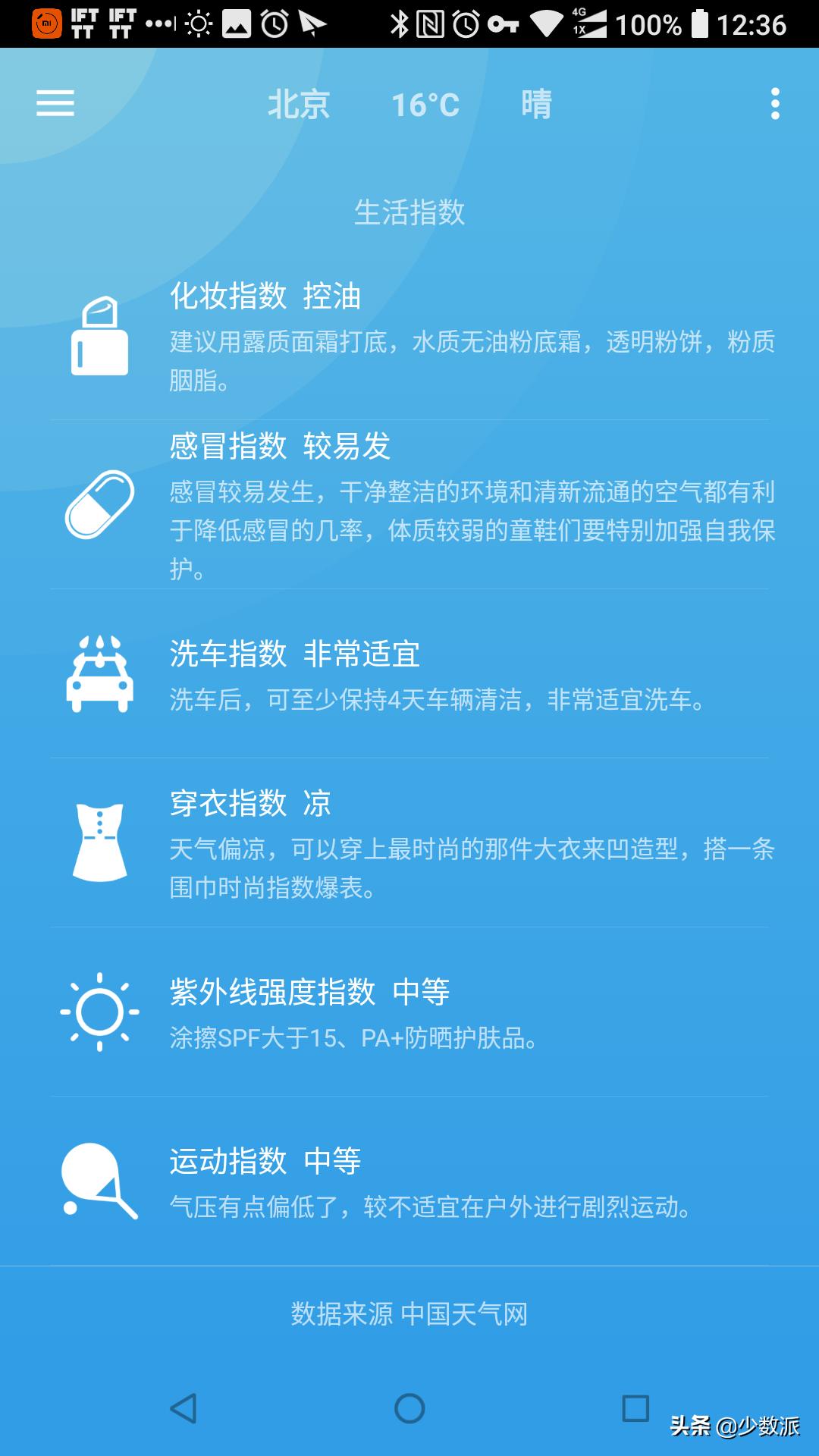Open the hamburger navigation menu
The width and height of the screenshot is (819, 1456).
coord(54,103)
